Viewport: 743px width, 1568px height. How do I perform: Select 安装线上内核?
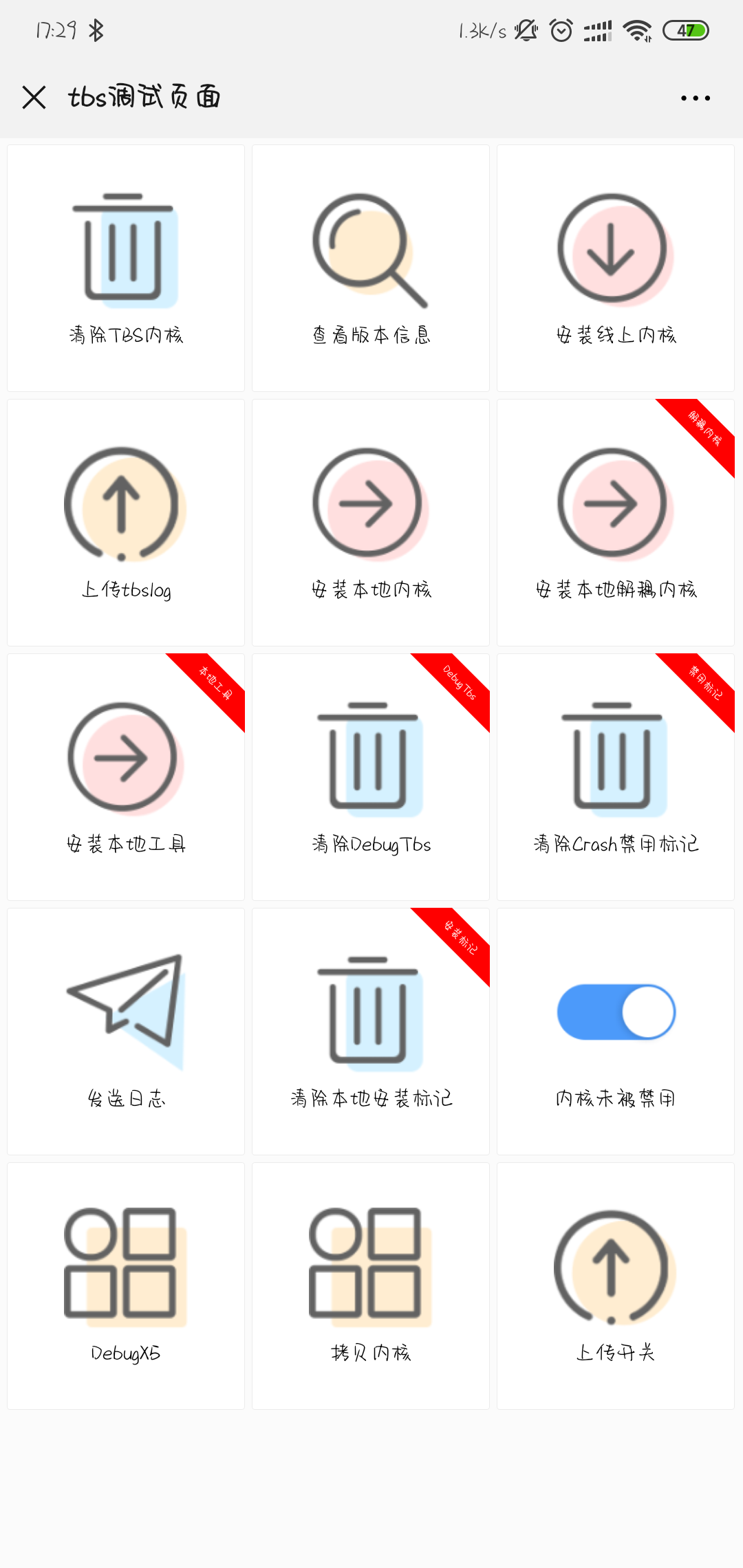point(616,268)
